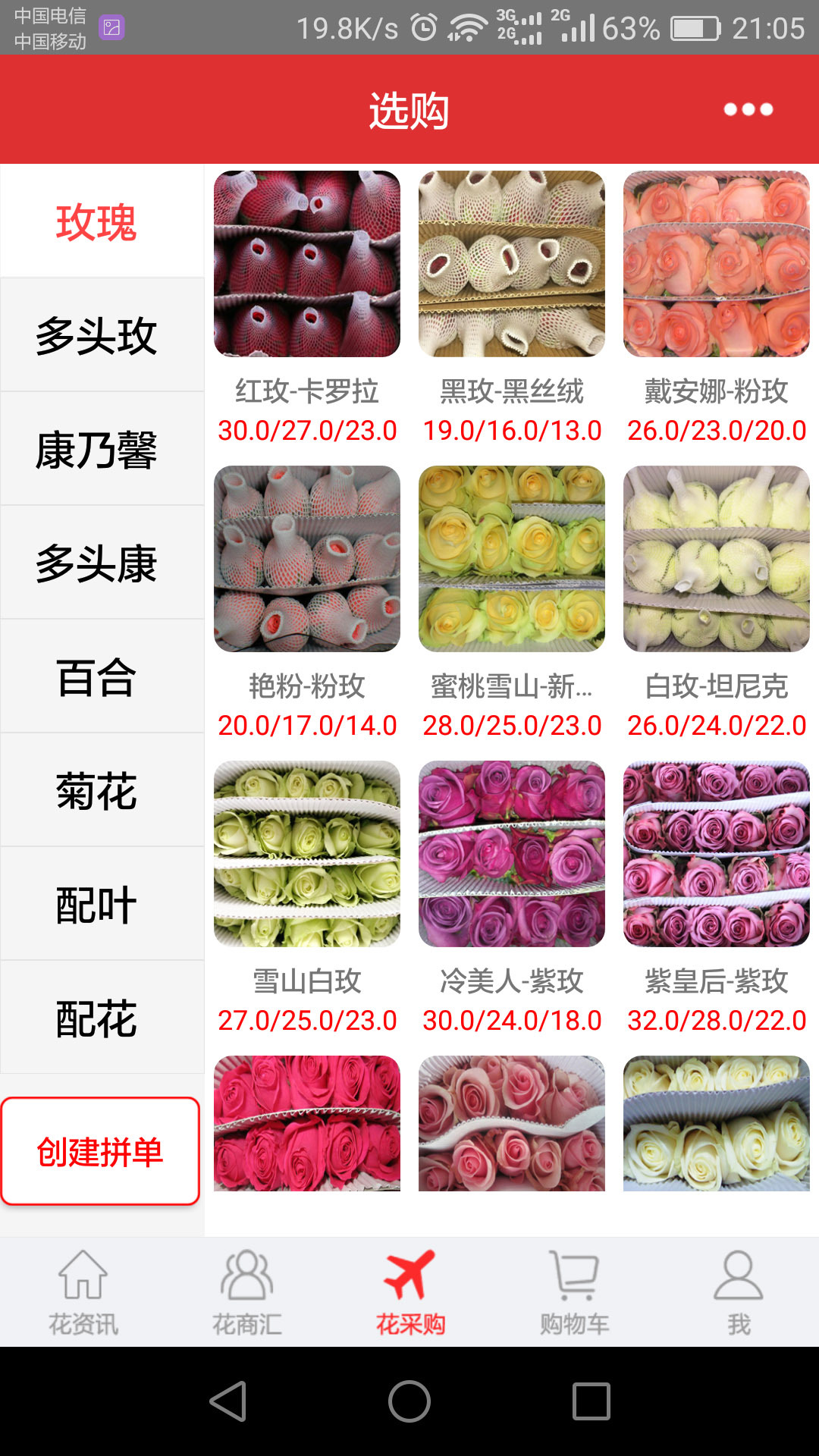Open the 购物车 shopping cart tab
The height and width of the screenshot is (1456, 819).
click(x=574, y=1292)
